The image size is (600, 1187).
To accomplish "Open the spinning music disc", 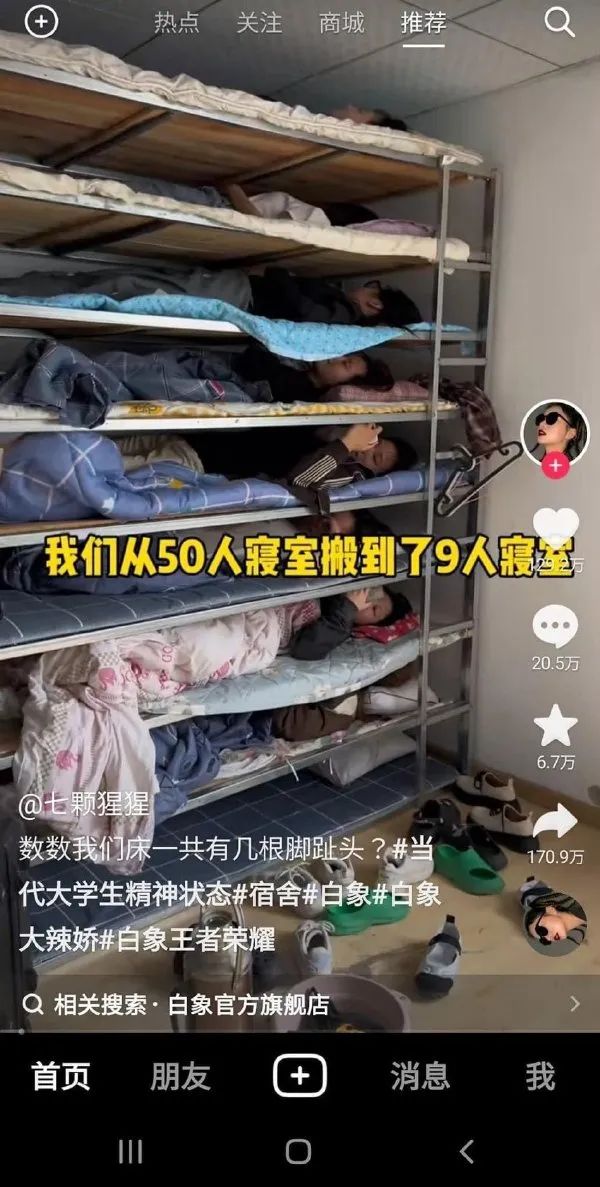I will click(x=555, y=922).
